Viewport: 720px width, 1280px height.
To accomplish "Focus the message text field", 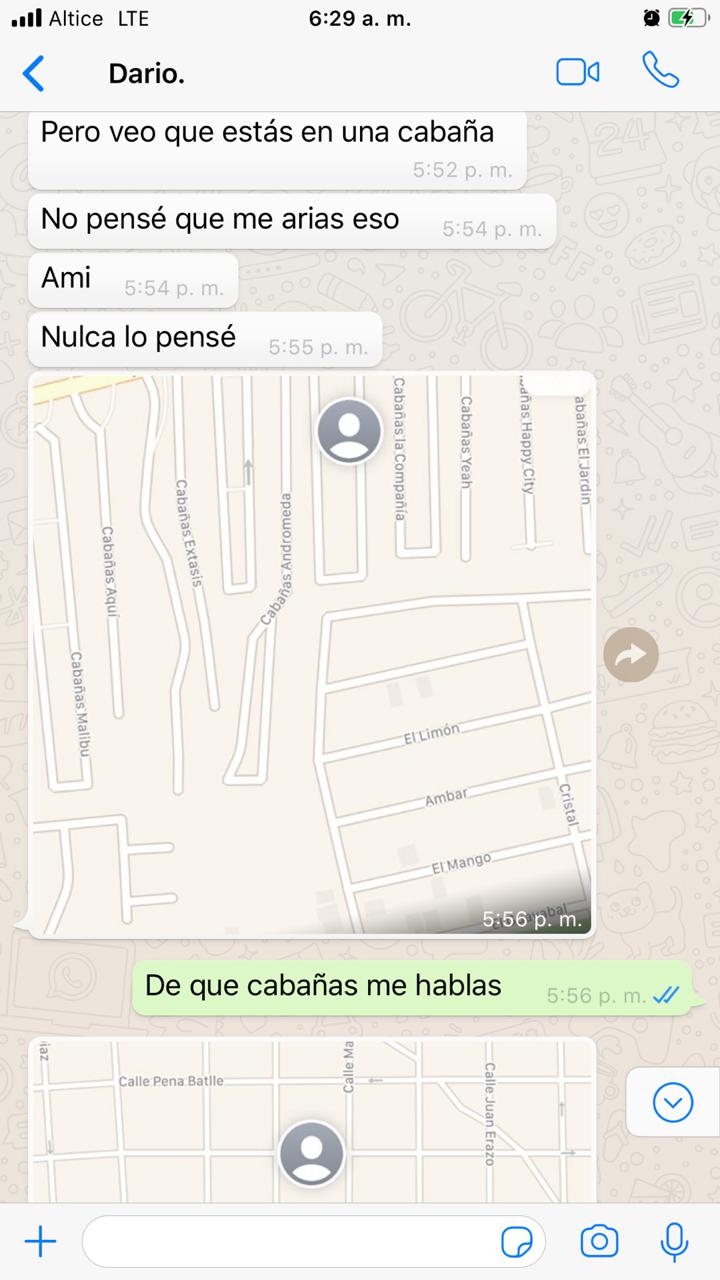I will [290, 1242].
